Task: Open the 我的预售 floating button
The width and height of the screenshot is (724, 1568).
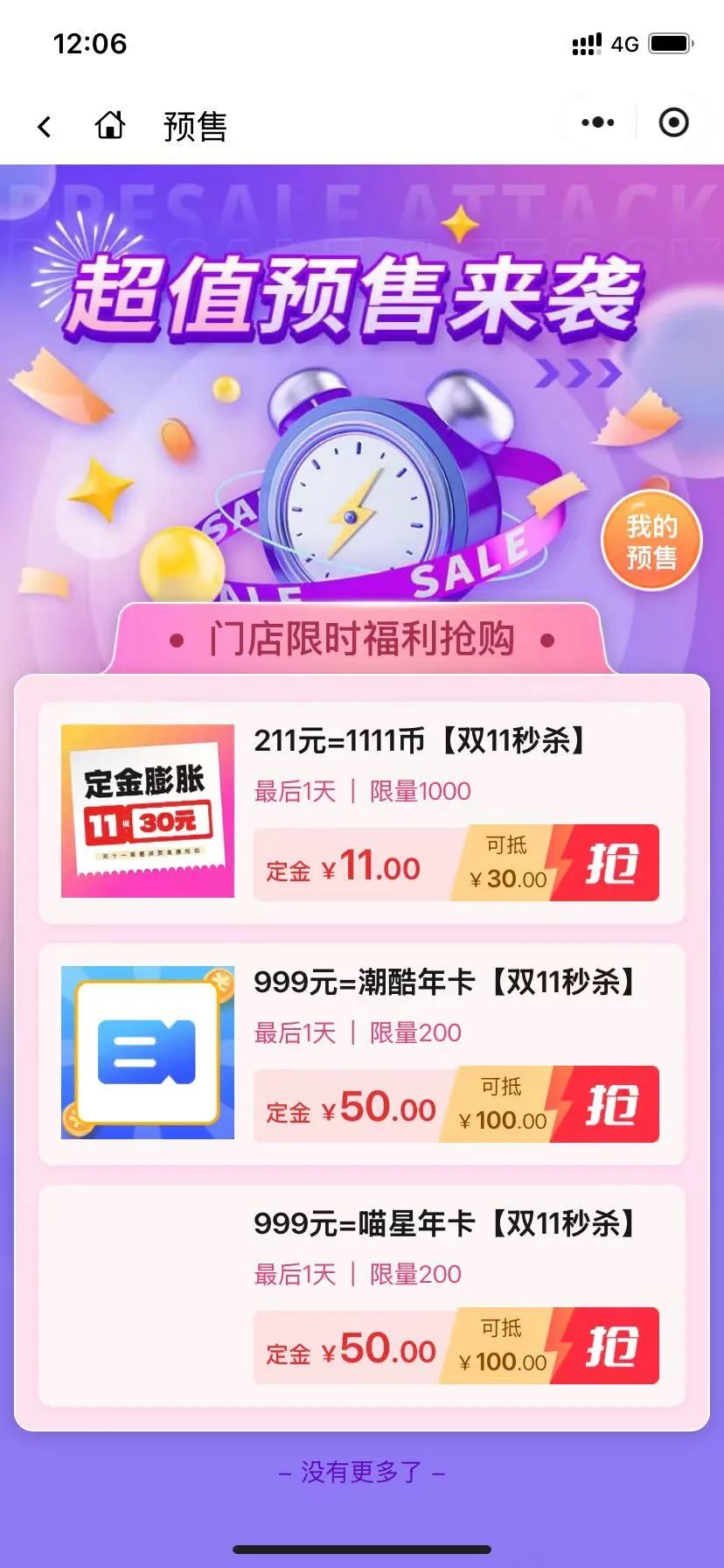Action: pos(651,542)
